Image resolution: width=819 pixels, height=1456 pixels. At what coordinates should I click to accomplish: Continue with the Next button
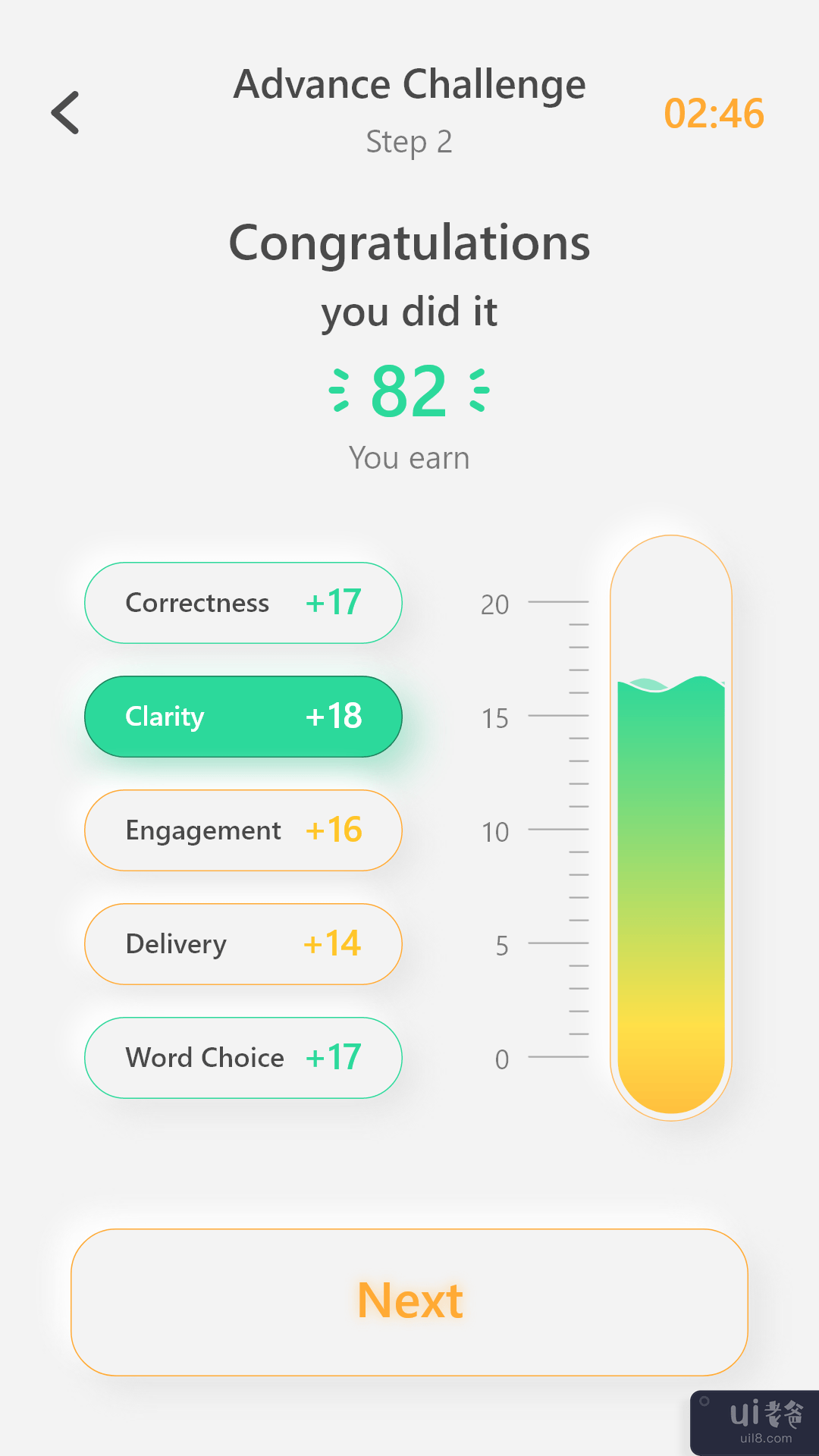pyautogui.click(x=409, y=1301)
